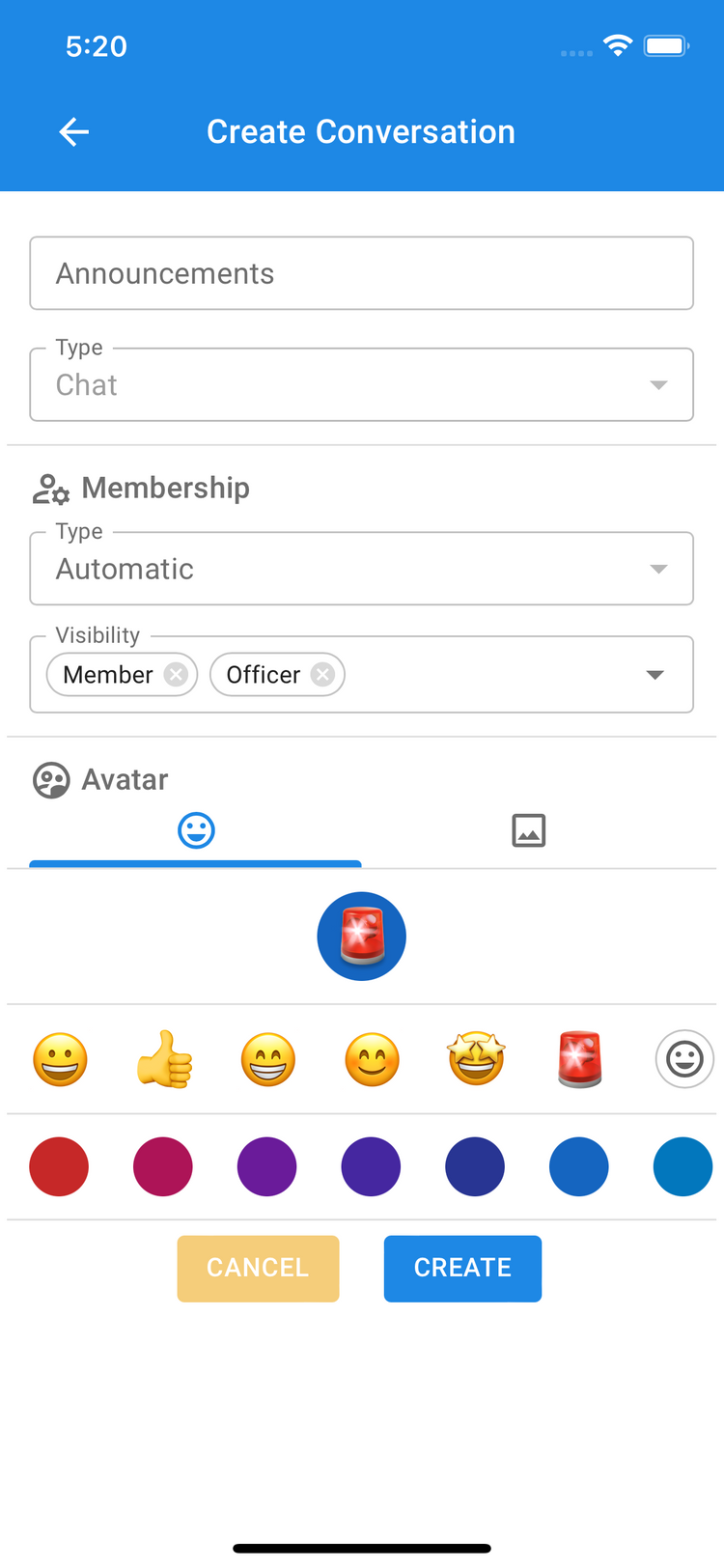Select the dark navy color swatch
Screen dimensions: 724x1568
point(475,1166)
